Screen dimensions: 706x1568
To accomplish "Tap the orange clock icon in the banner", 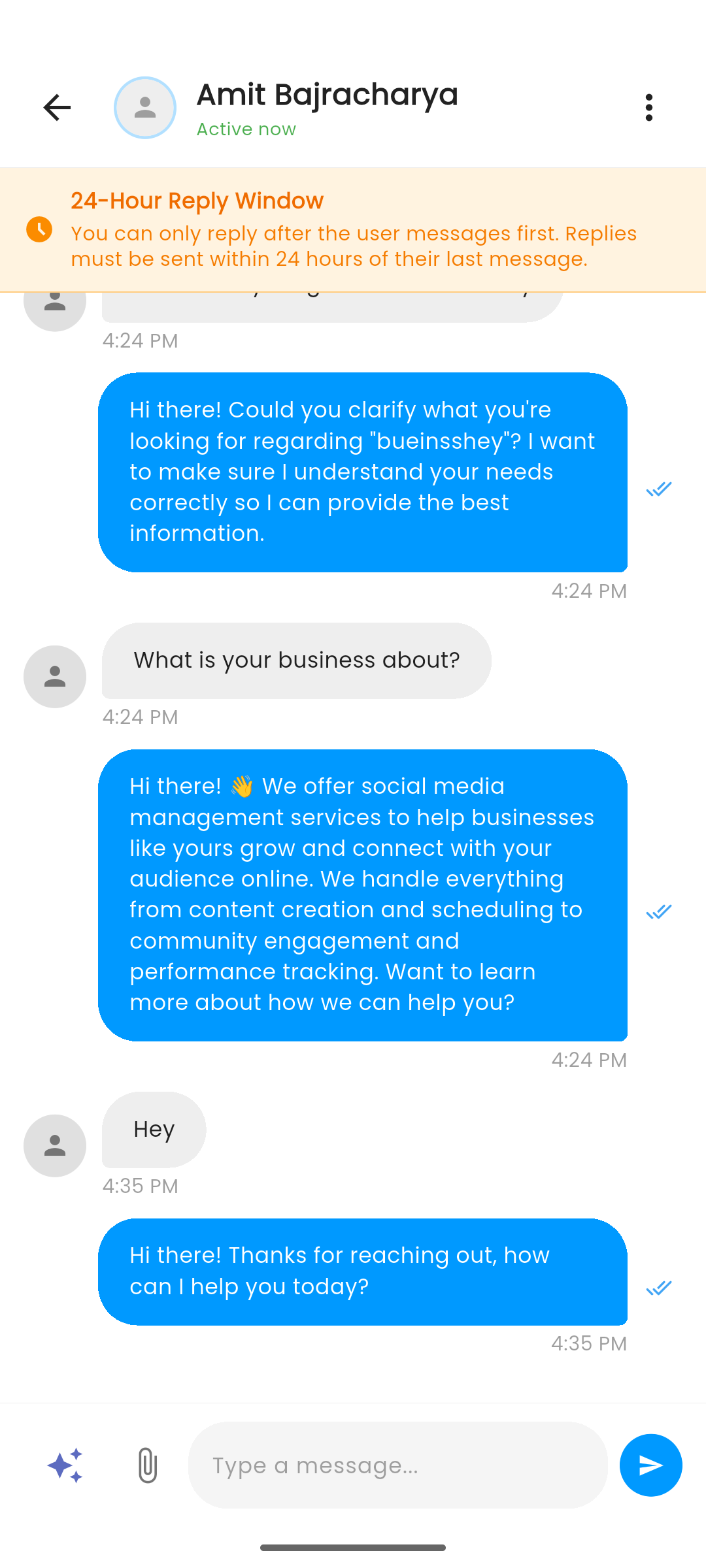I will [39, 230].
